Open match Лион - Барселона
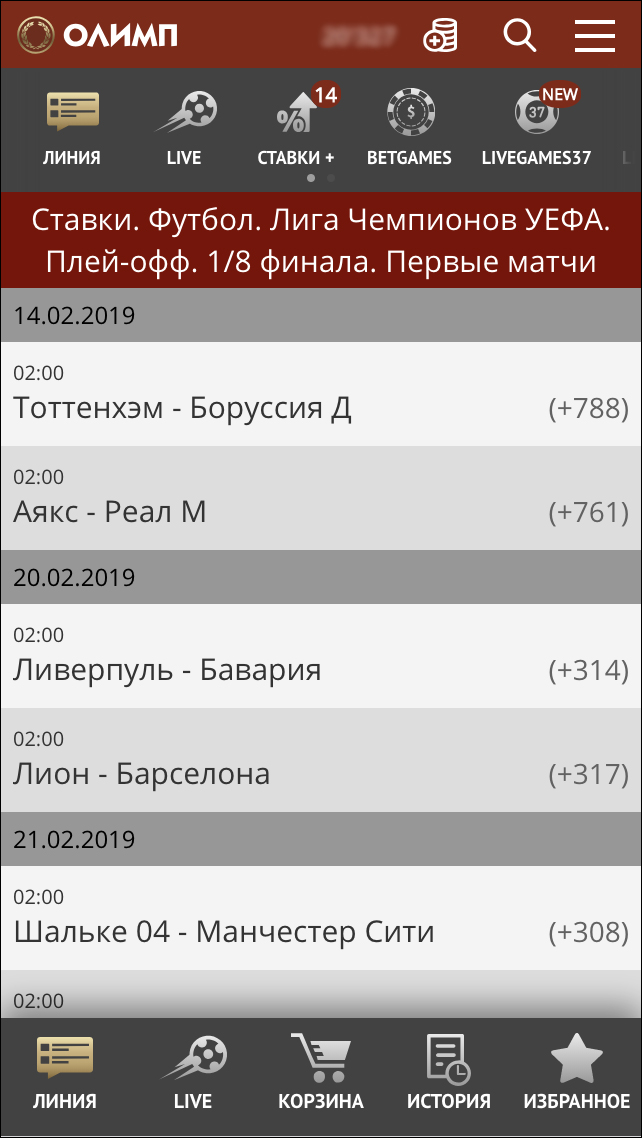This screenshot has height=1138, width=642. click(x=320, y=760)
